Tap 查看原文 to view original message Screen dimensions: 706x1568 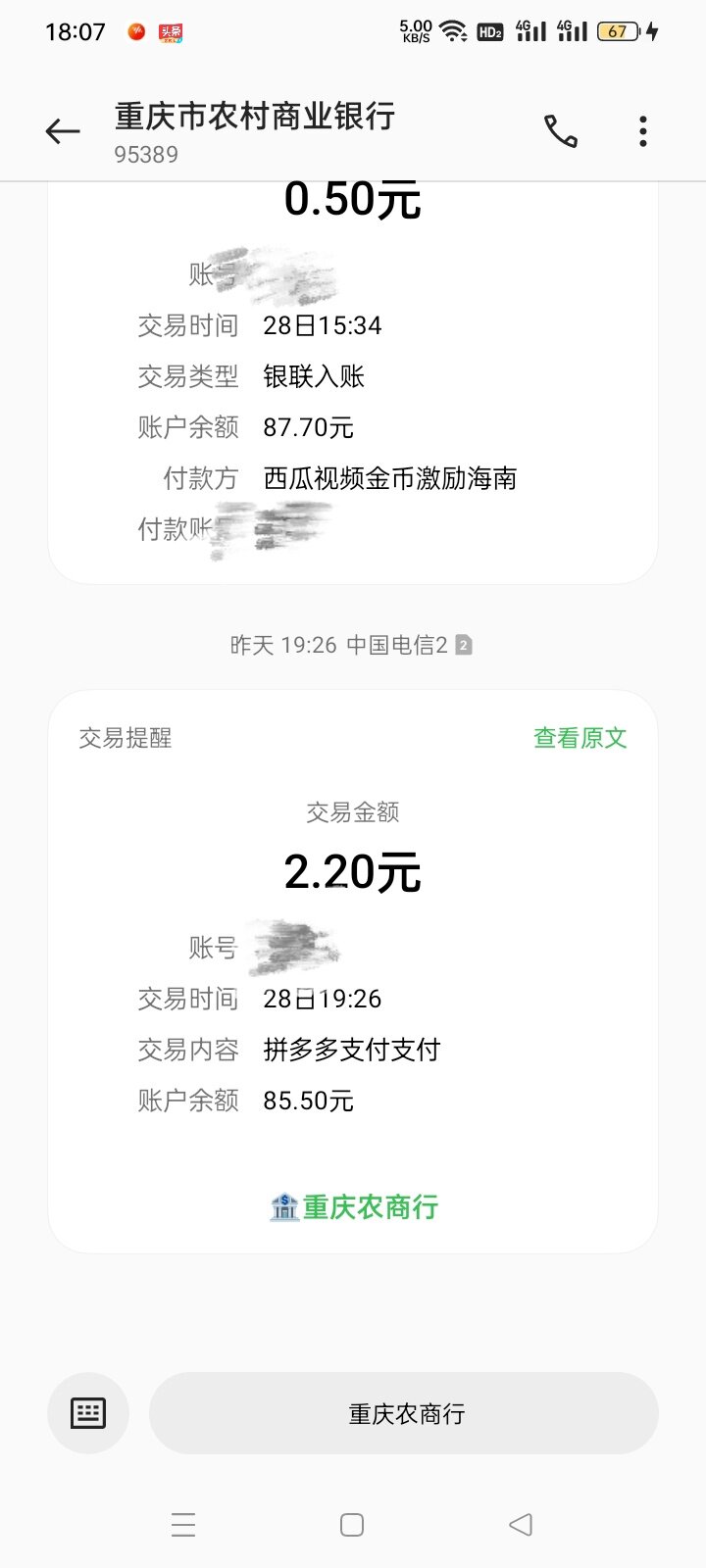pyautogui.click(x=580, y=738)
